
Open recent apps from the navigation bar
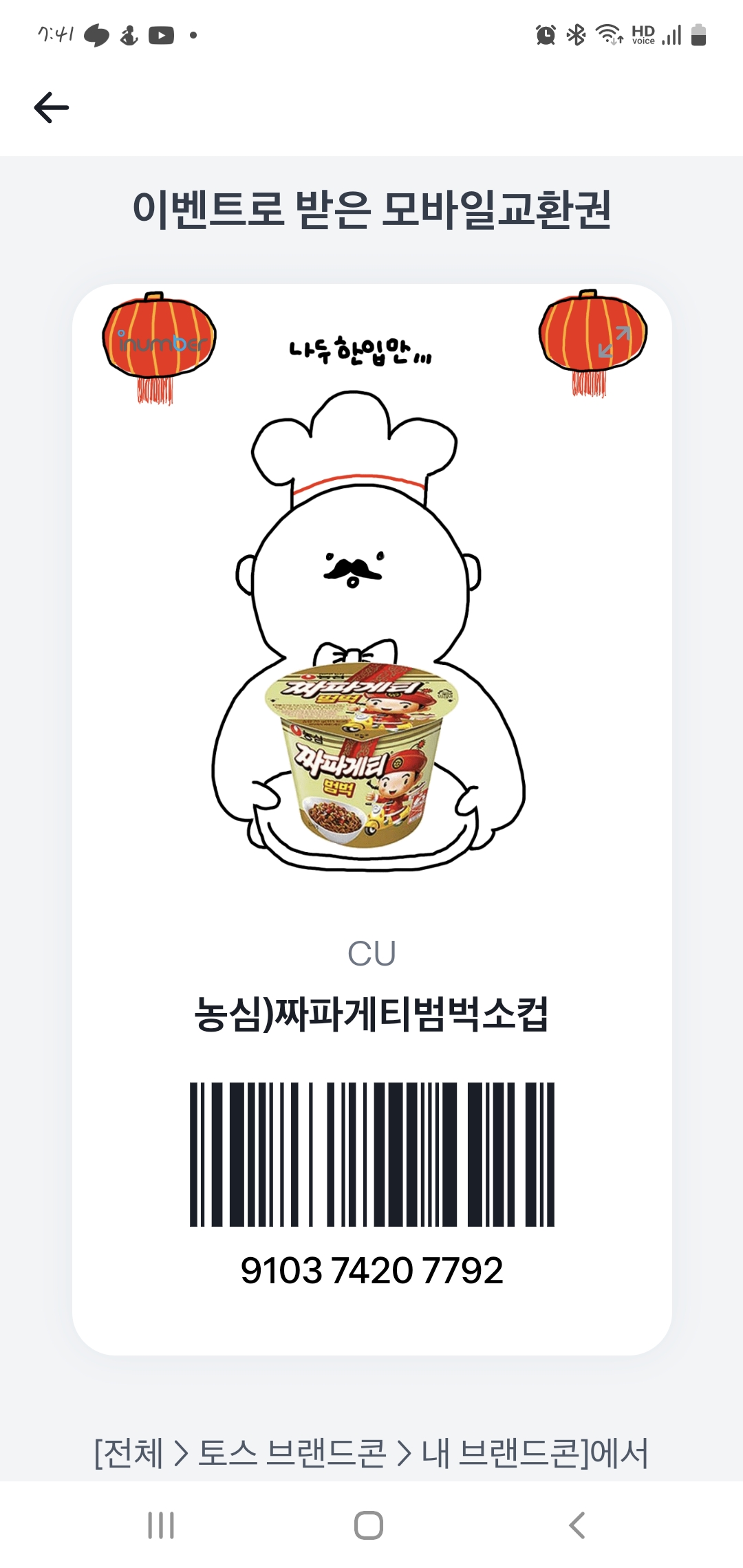point(161,1525)
